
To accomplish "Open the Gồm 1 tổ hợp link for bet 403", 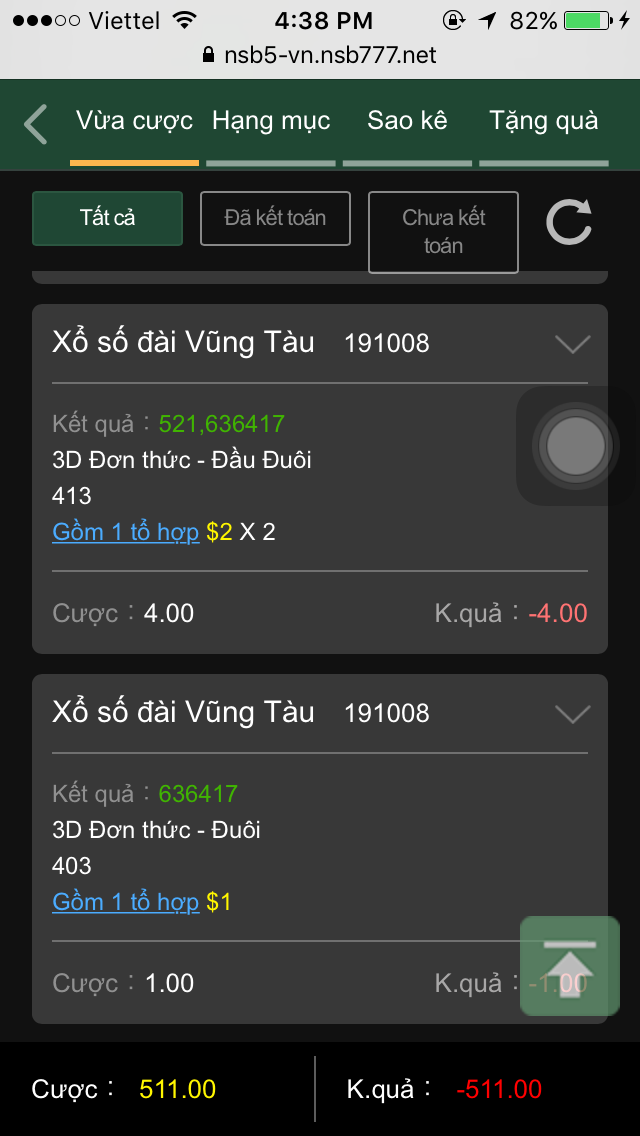I will click(126, 902).
